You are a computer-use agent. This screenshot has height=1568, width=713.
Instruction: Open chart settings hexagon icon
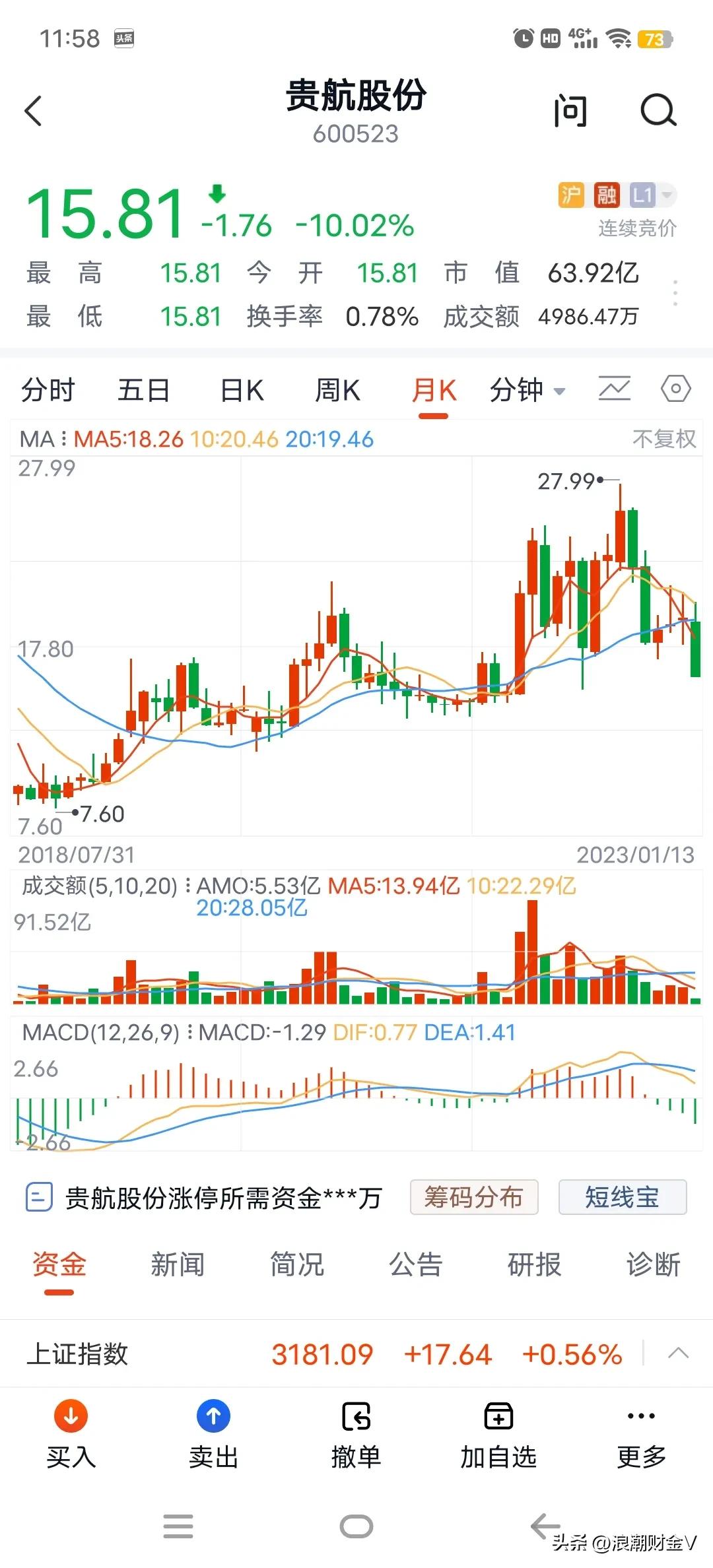click(x=675, y=389)
